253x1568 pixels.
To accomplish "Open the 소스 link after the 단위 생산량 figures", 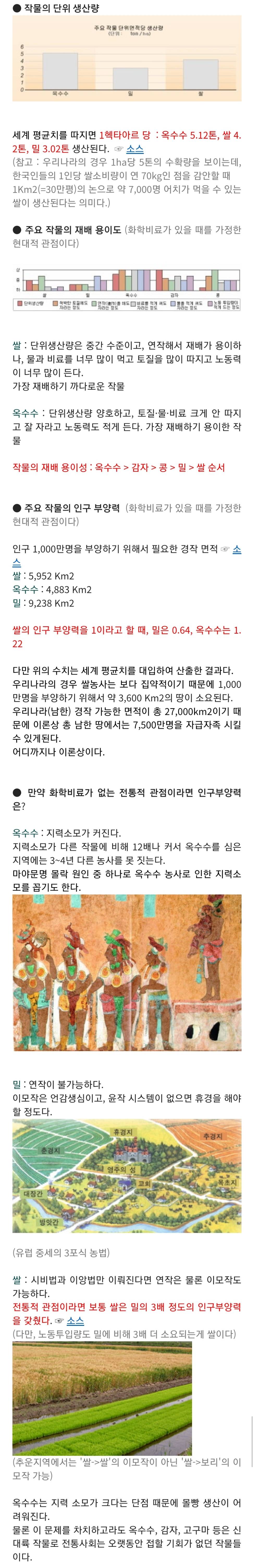I will point(134,149).
